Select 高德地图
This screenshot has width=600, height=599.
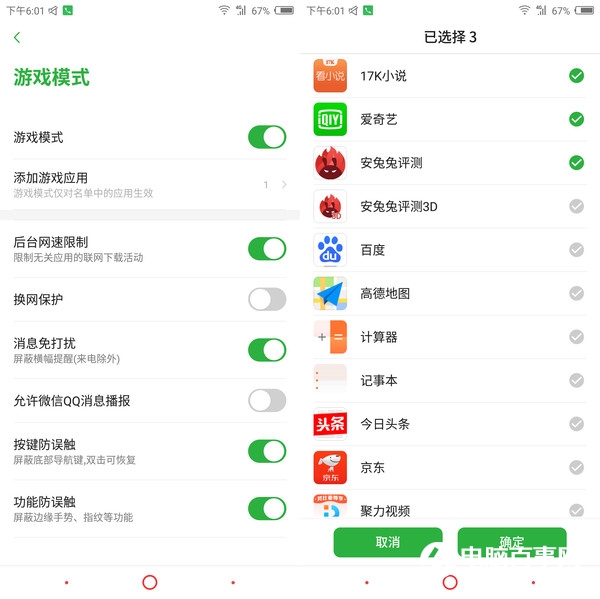click(576, 293)
